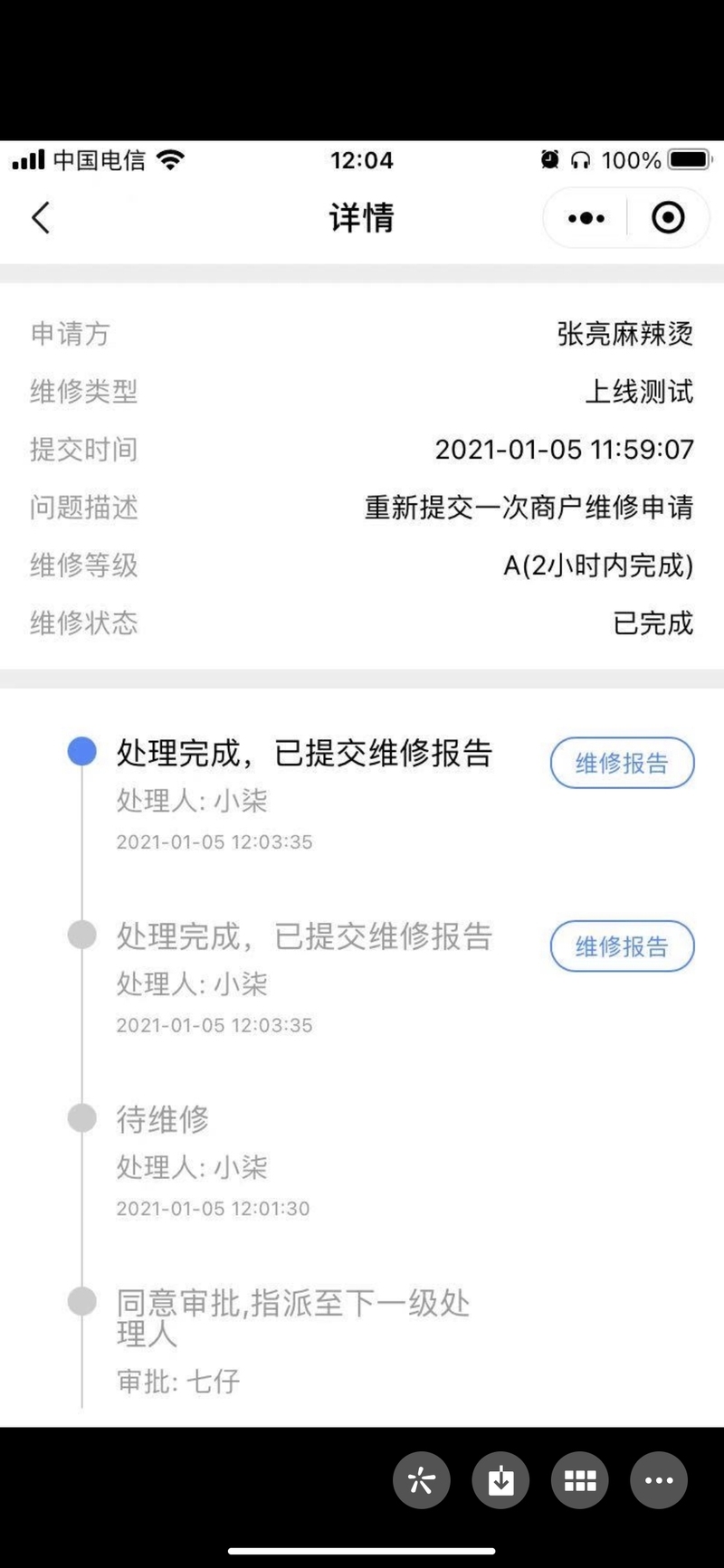
Task: Tap the star-shaped icon in the bottom bar
Action: point(421,1480)
